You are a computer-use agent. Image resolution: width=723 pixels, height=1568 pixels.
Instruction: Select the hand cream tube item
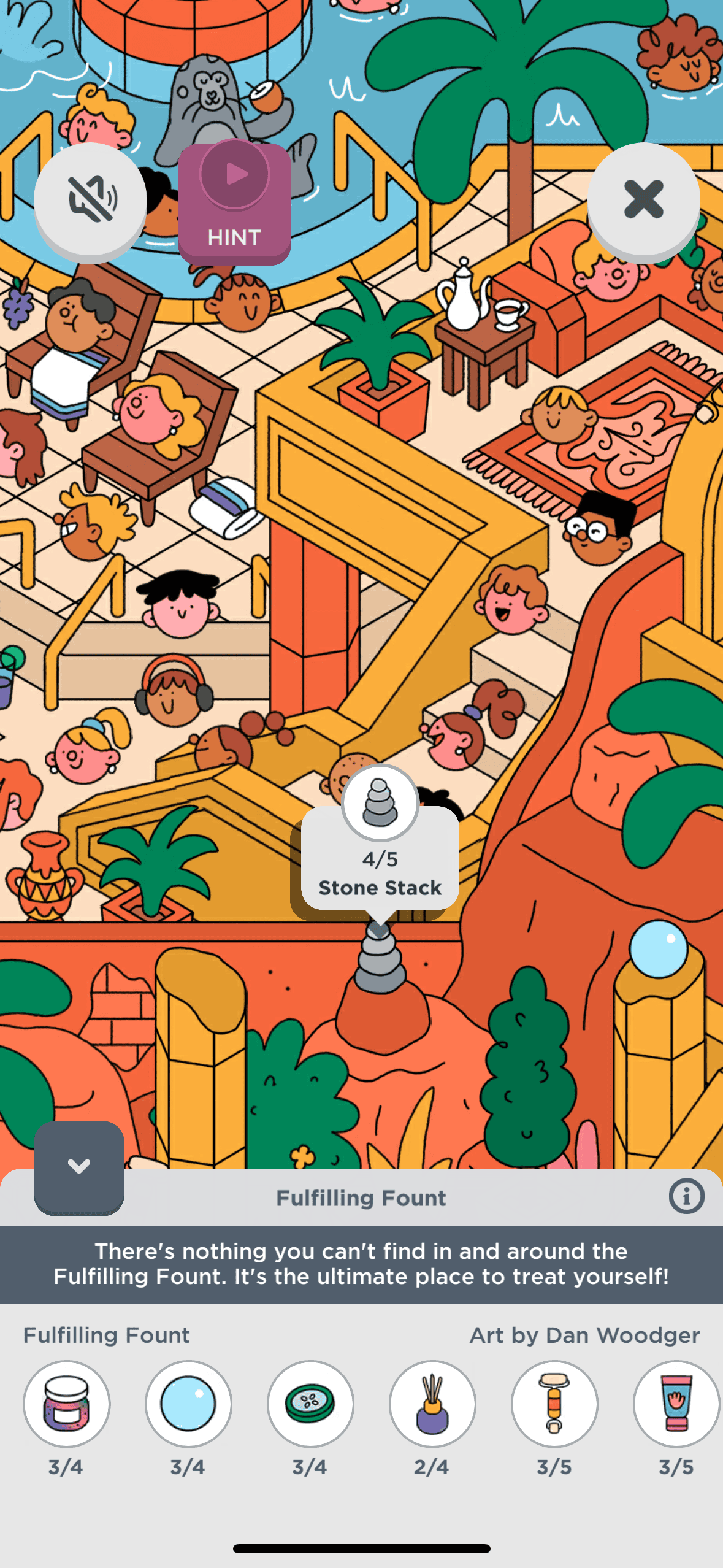click(676, 1404)
